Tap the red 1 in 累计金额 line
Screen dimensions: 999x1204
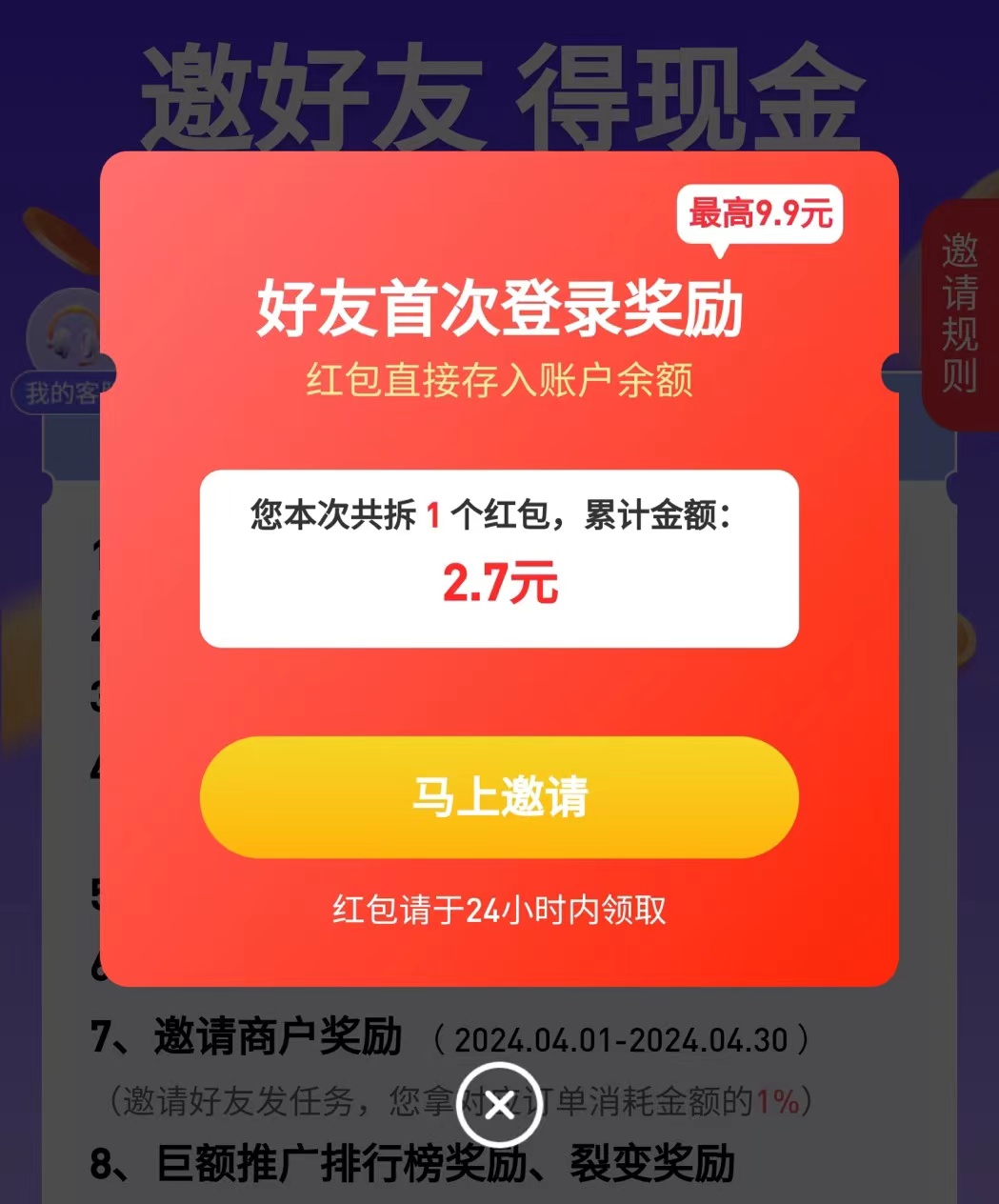coord(433,514)
